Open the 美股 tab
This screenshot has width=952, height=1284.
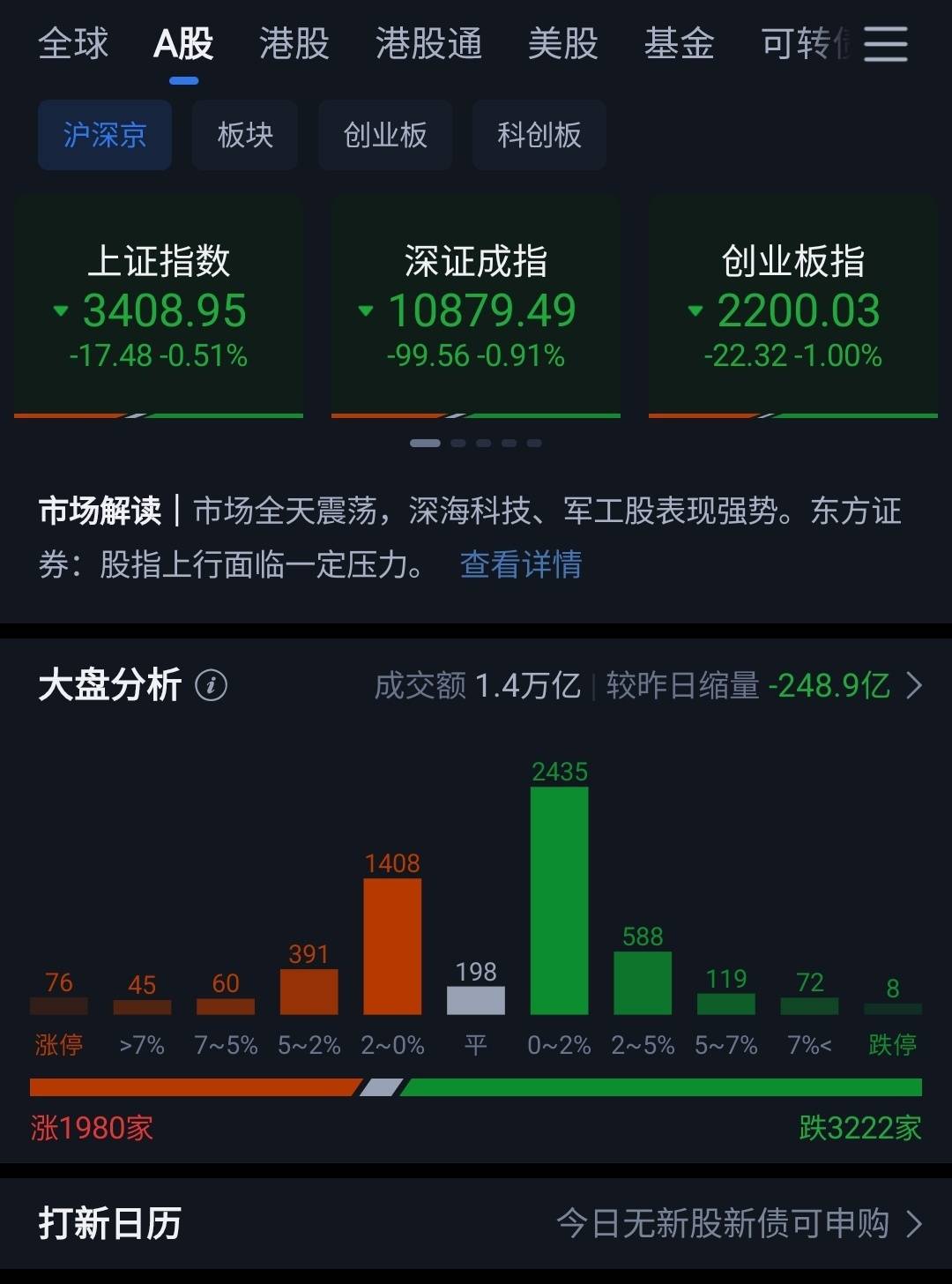562,44
